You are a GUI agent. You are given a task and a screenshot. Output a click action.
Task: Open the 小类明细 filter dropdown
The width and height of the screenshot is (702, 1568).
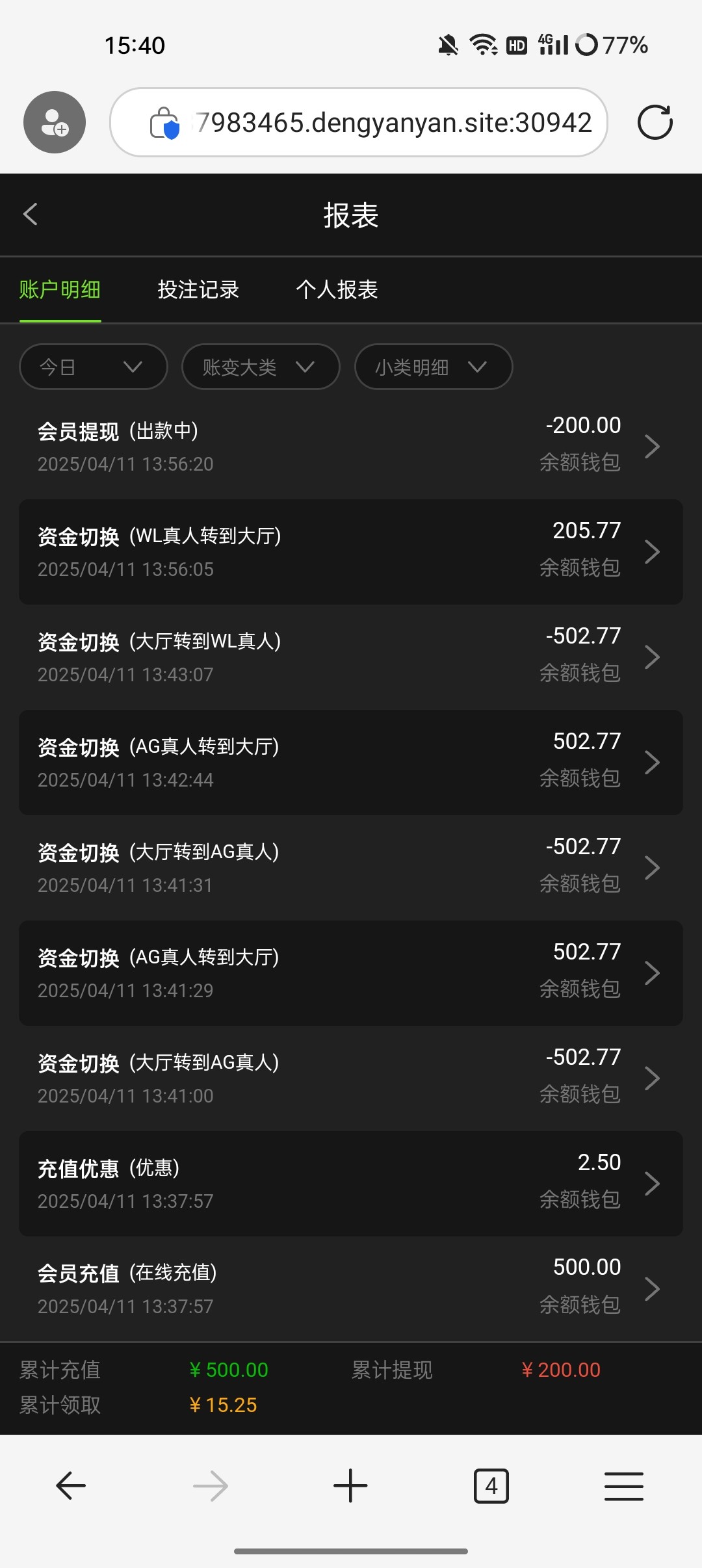click(434, 367)
